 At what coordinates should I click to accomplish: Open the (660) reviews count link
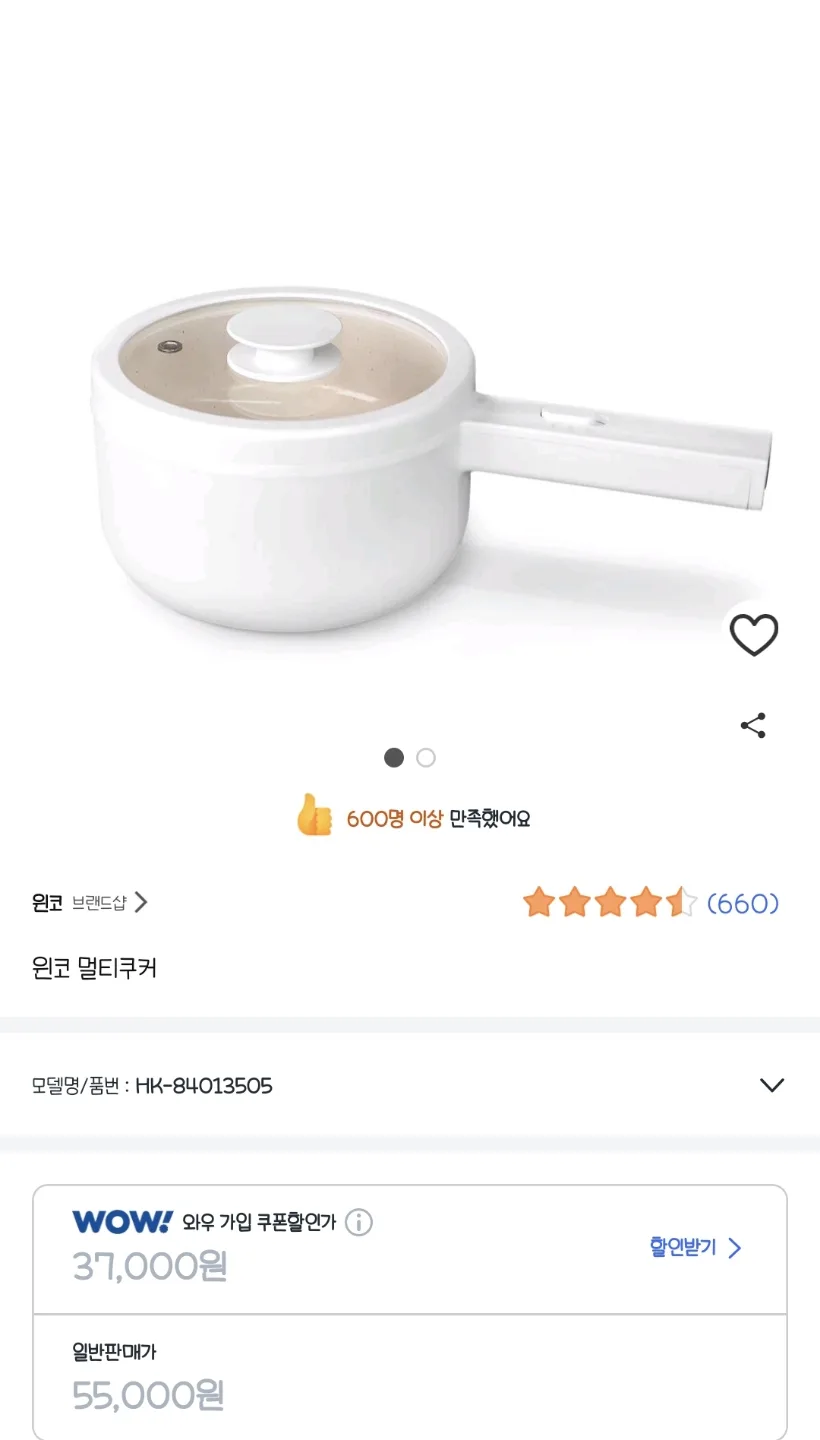[x=742, y=903]
